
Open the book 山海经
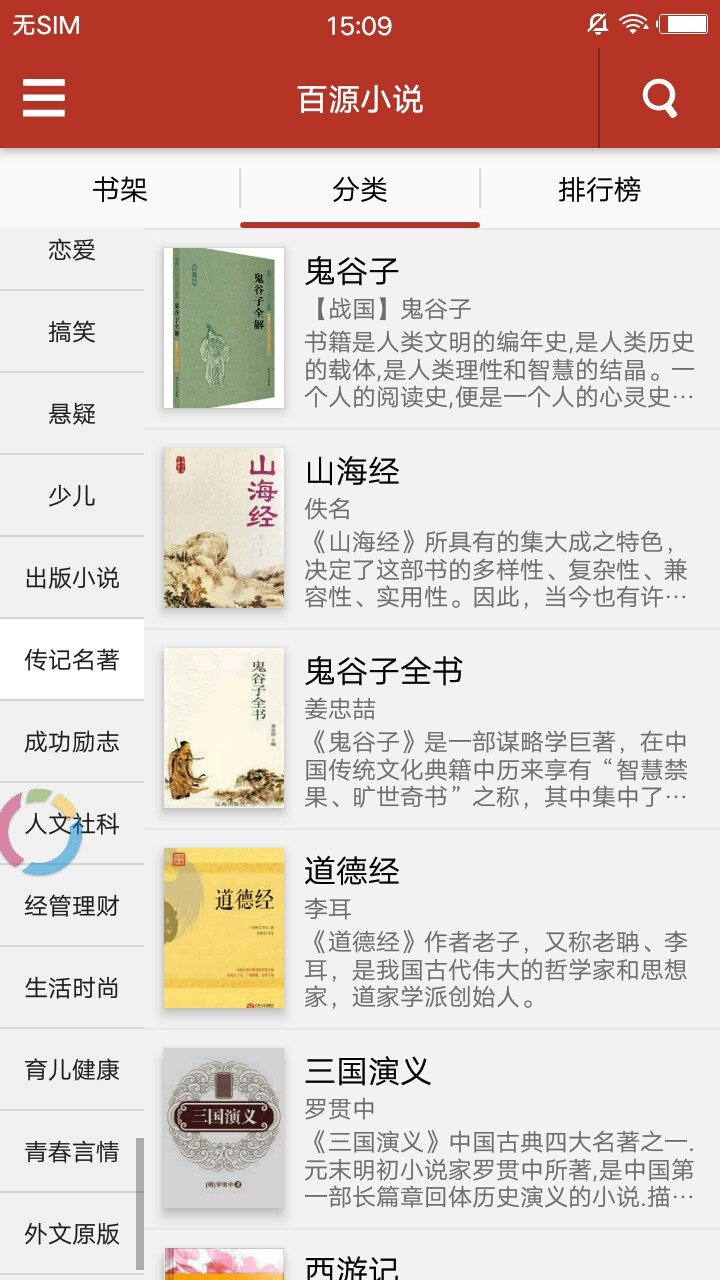pyautogui.click(x=430, y=528)
